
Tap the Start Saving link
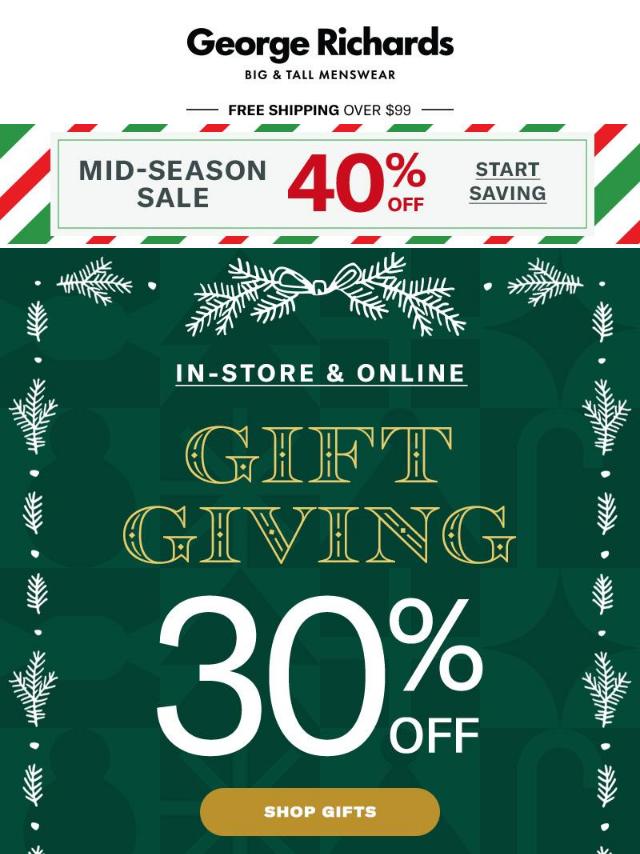[x=507, y=182]
